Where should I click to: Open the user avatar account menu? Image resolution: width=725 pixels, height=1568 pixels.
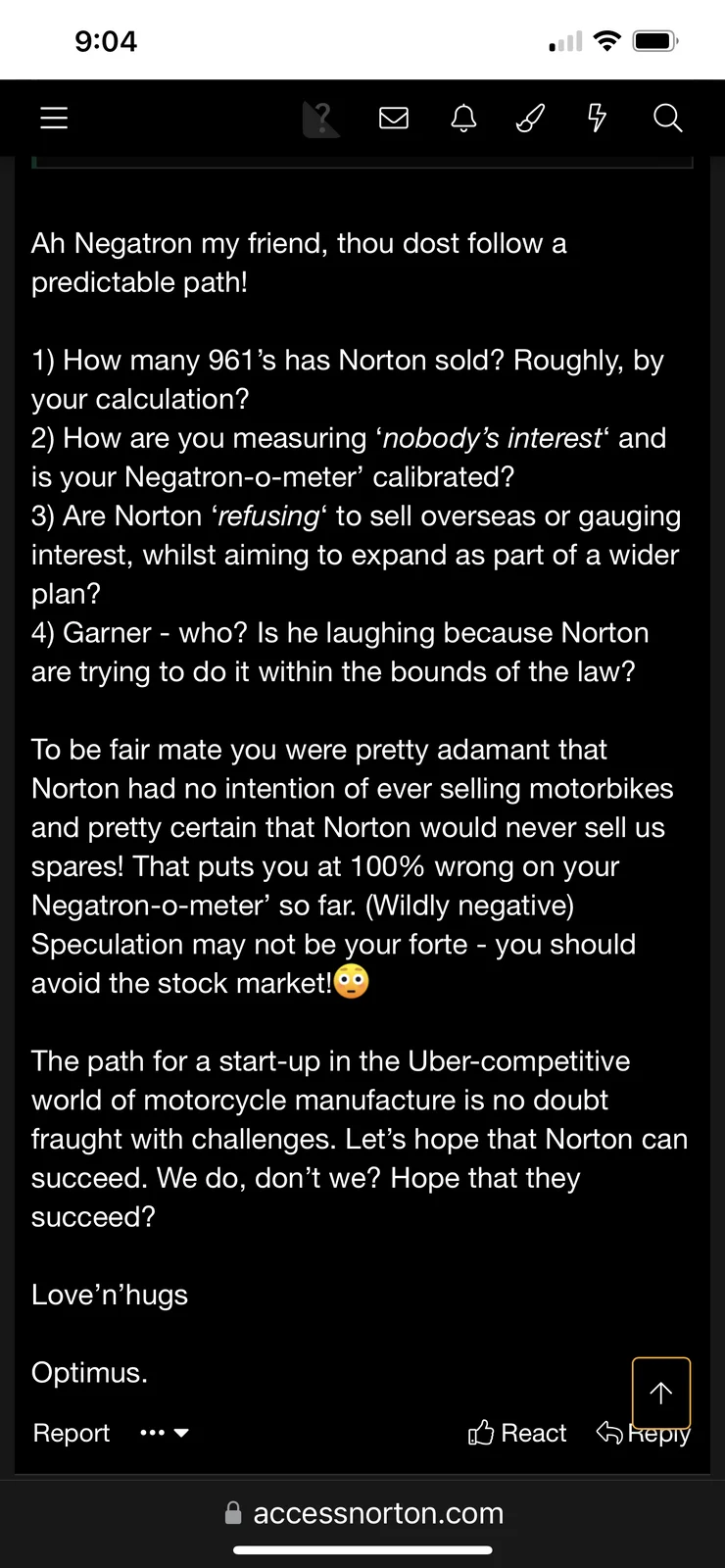coord(320,120)
